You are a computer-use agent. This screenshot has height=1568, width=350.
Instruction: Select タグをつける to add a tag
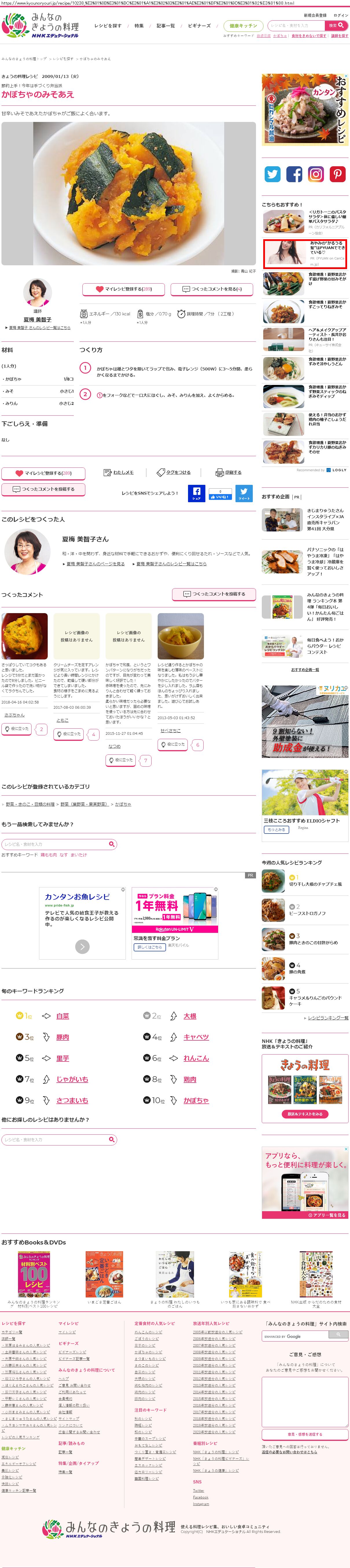174,472
